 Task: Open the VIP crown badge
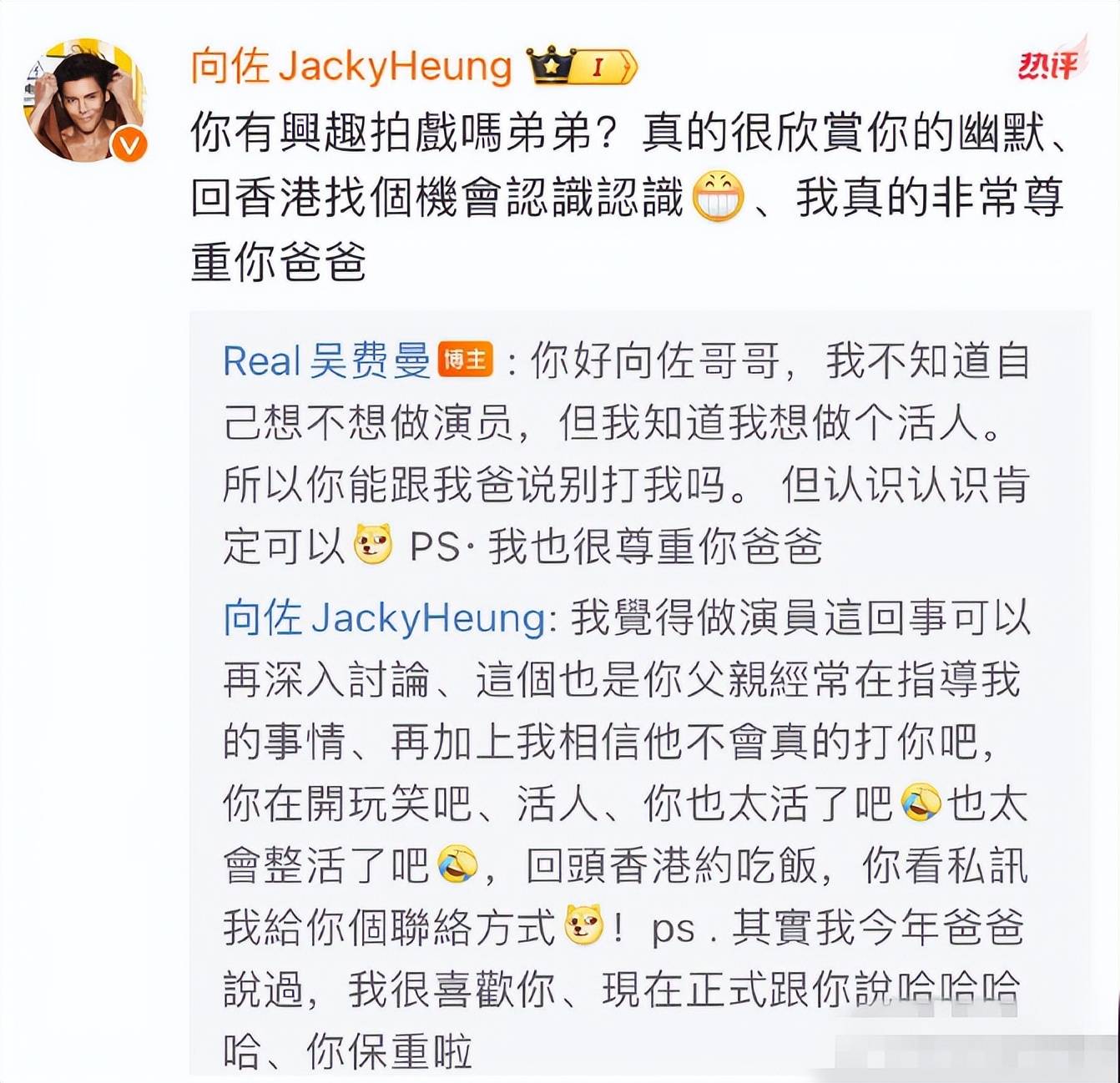click(x=582, y=66)
